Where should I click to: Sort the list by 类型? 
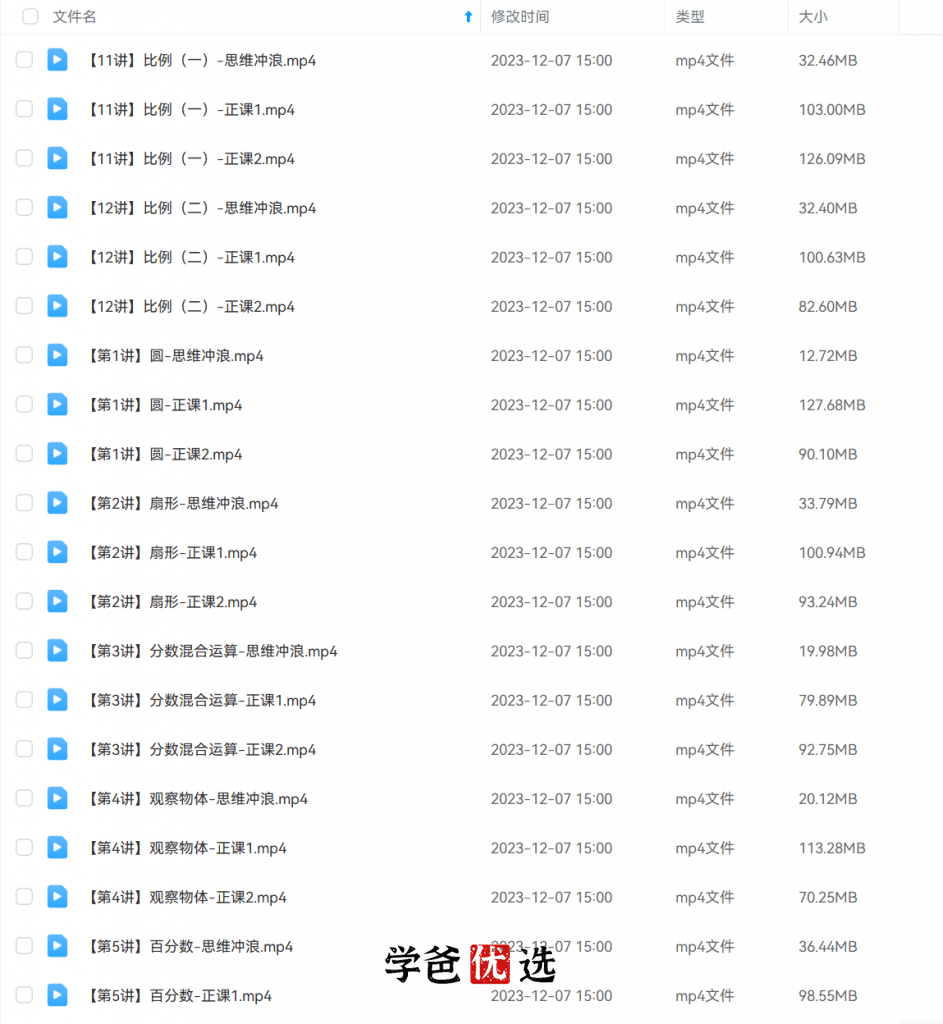pos(690,17)
